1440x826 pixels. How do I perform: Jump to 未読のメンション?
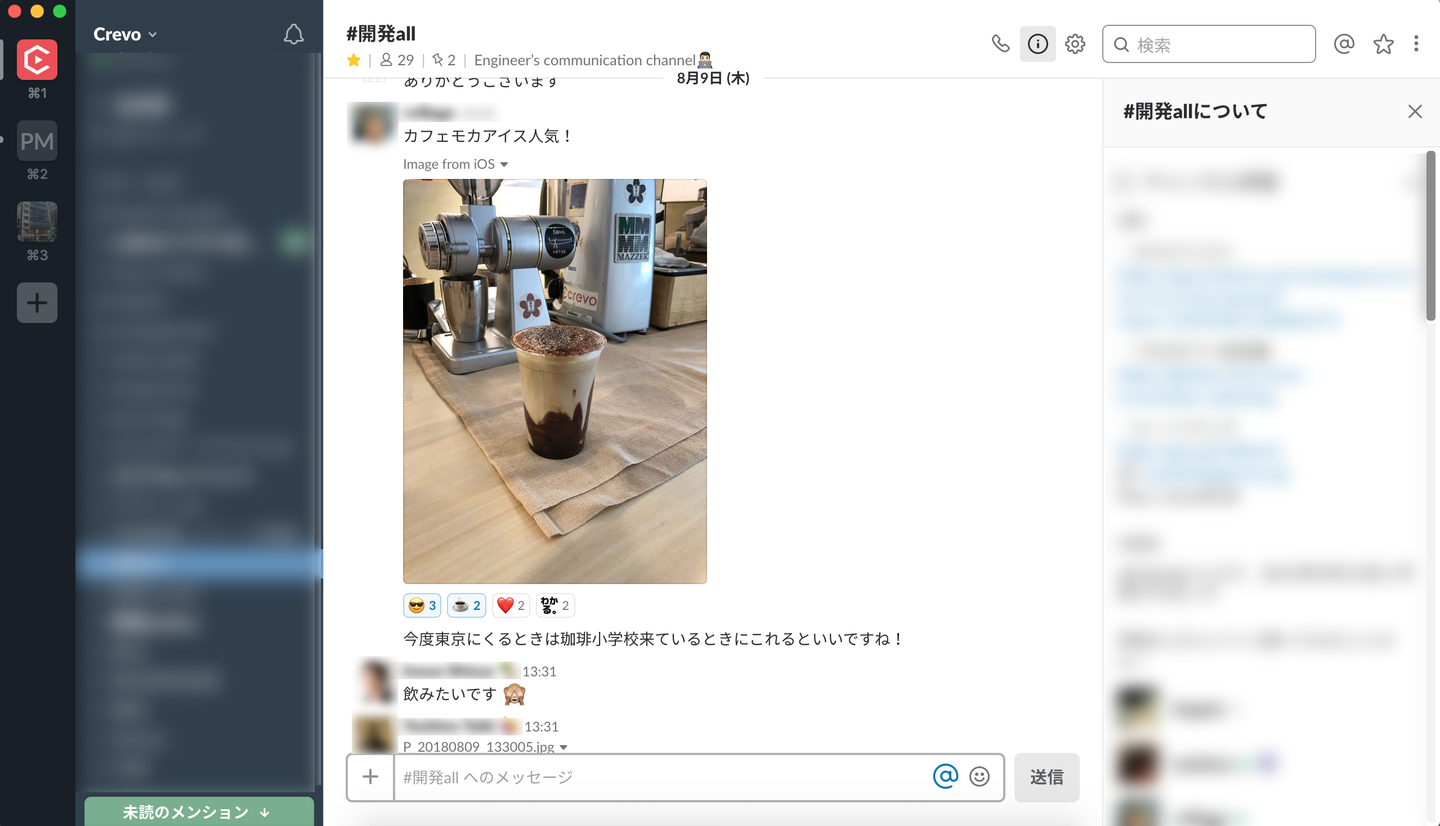pyautogui.click(x=198, y=812)
